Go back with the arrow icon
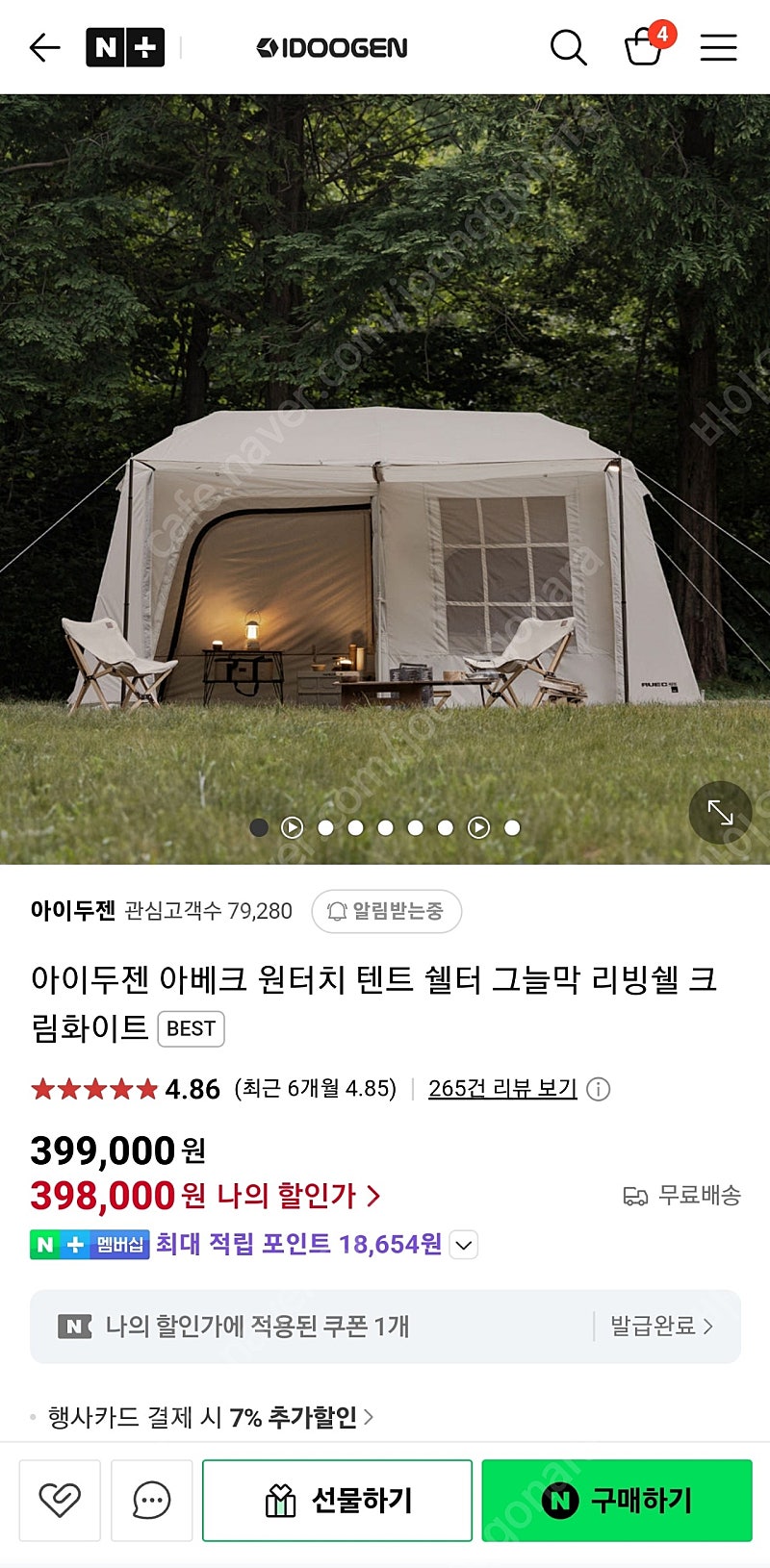Image resolution: width=770 pixels, height=1568 pixels. click(44, 47)
